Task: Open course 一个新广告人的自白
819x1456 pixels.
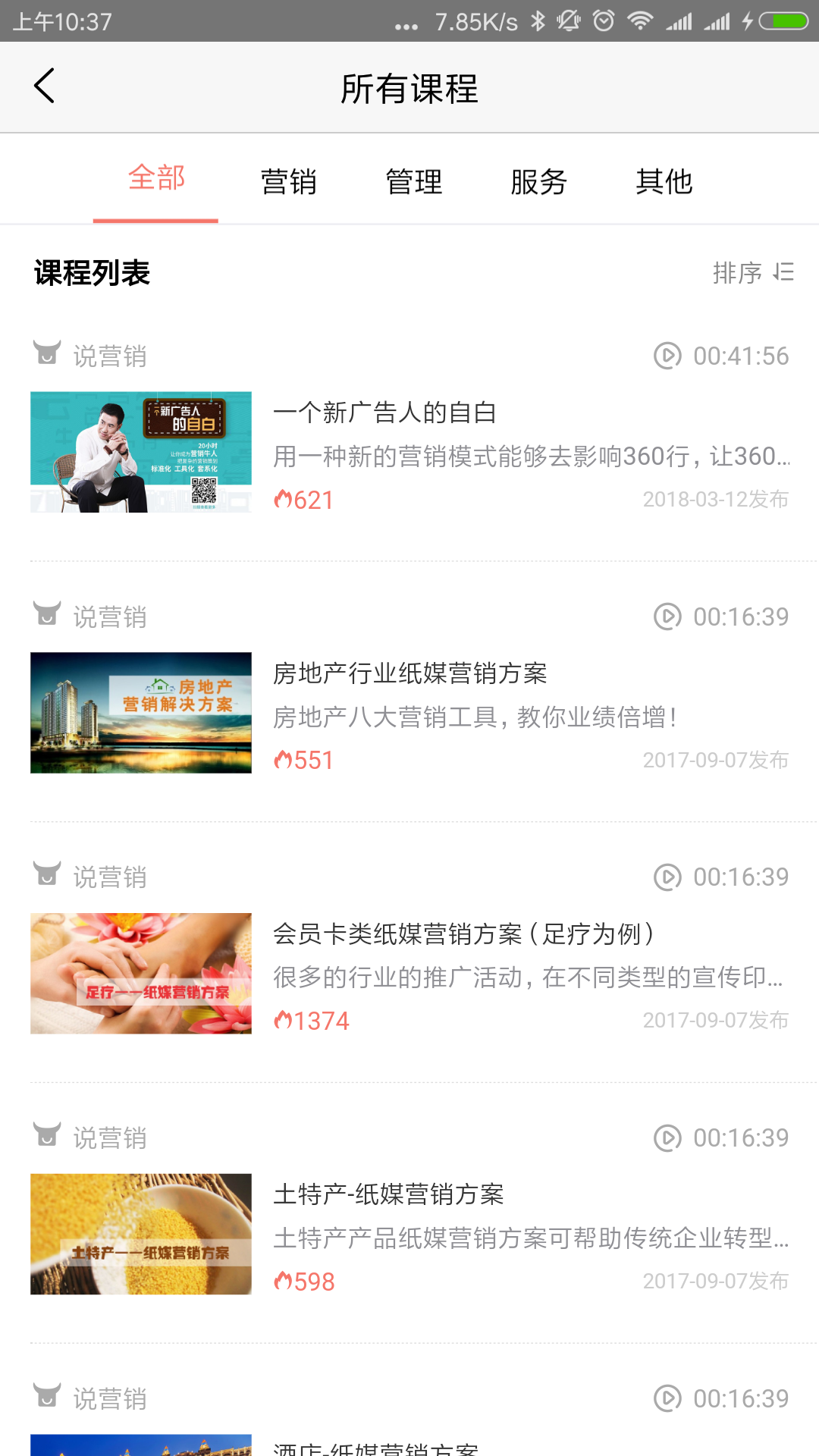Action: (384, 413)
